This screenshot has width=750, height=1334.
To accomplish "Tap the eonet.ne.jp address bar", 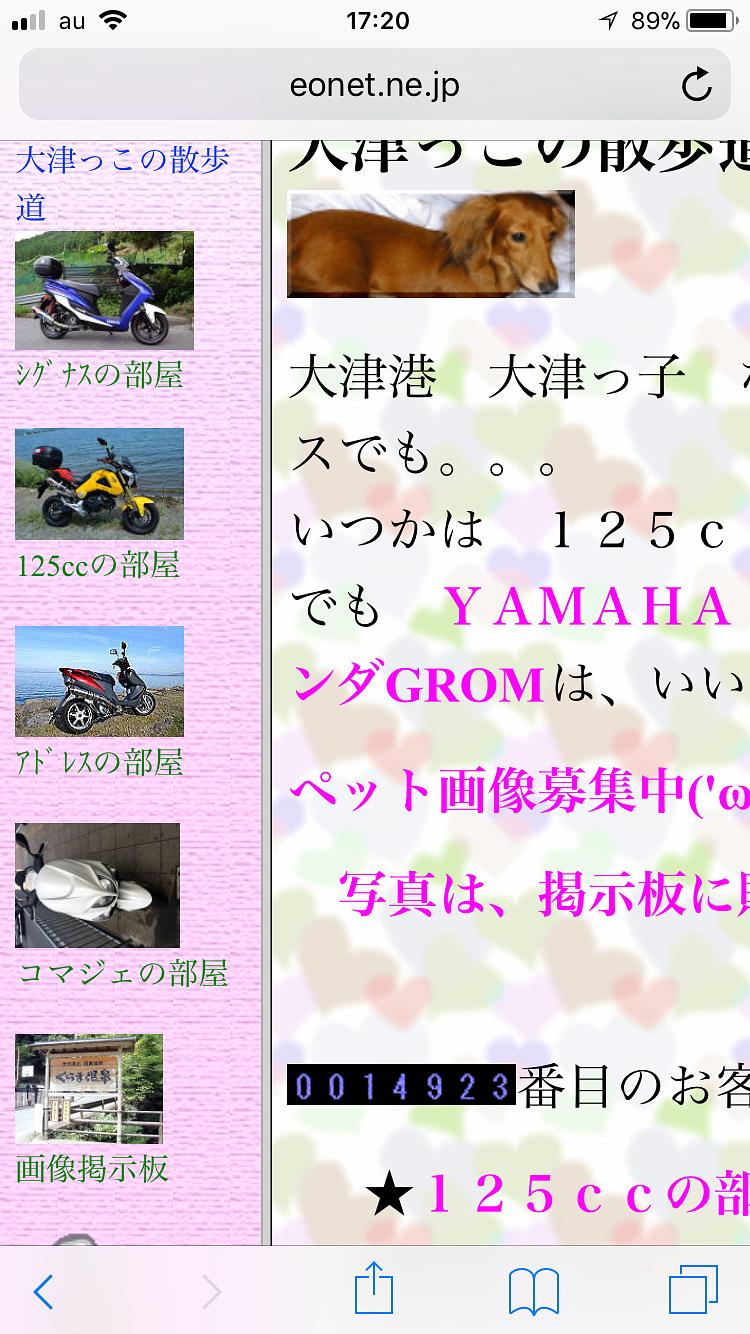I will 374,86.
